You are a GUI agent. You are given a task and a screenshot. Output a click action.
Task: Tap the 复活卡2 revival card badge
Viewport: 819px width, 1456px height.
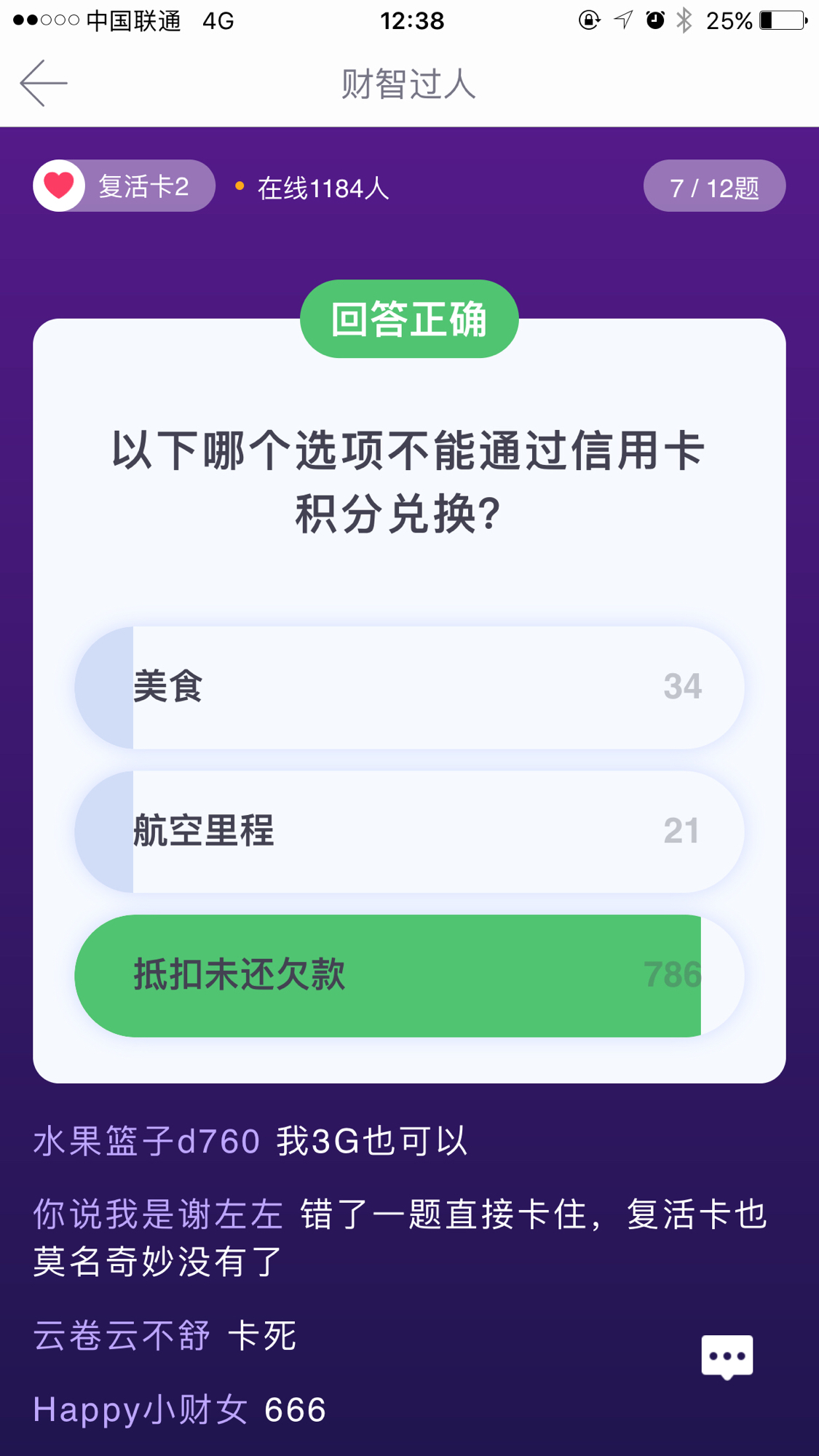pos(124,186)
